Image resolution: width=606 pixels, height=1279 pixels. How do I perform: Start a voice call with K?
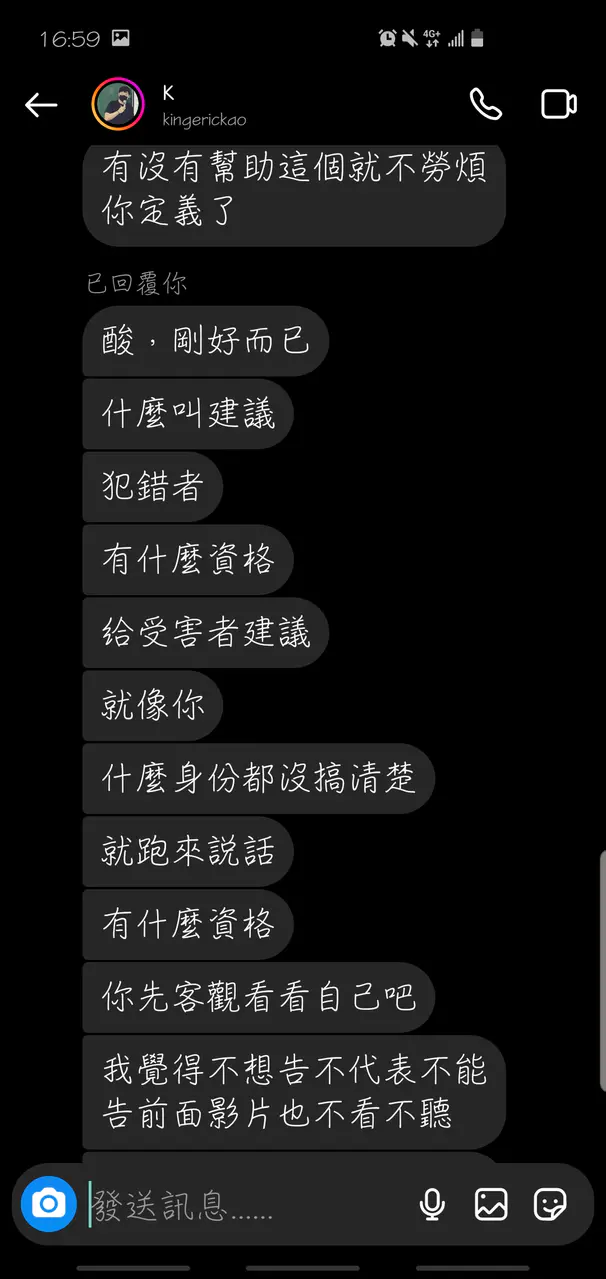point(486,104)
